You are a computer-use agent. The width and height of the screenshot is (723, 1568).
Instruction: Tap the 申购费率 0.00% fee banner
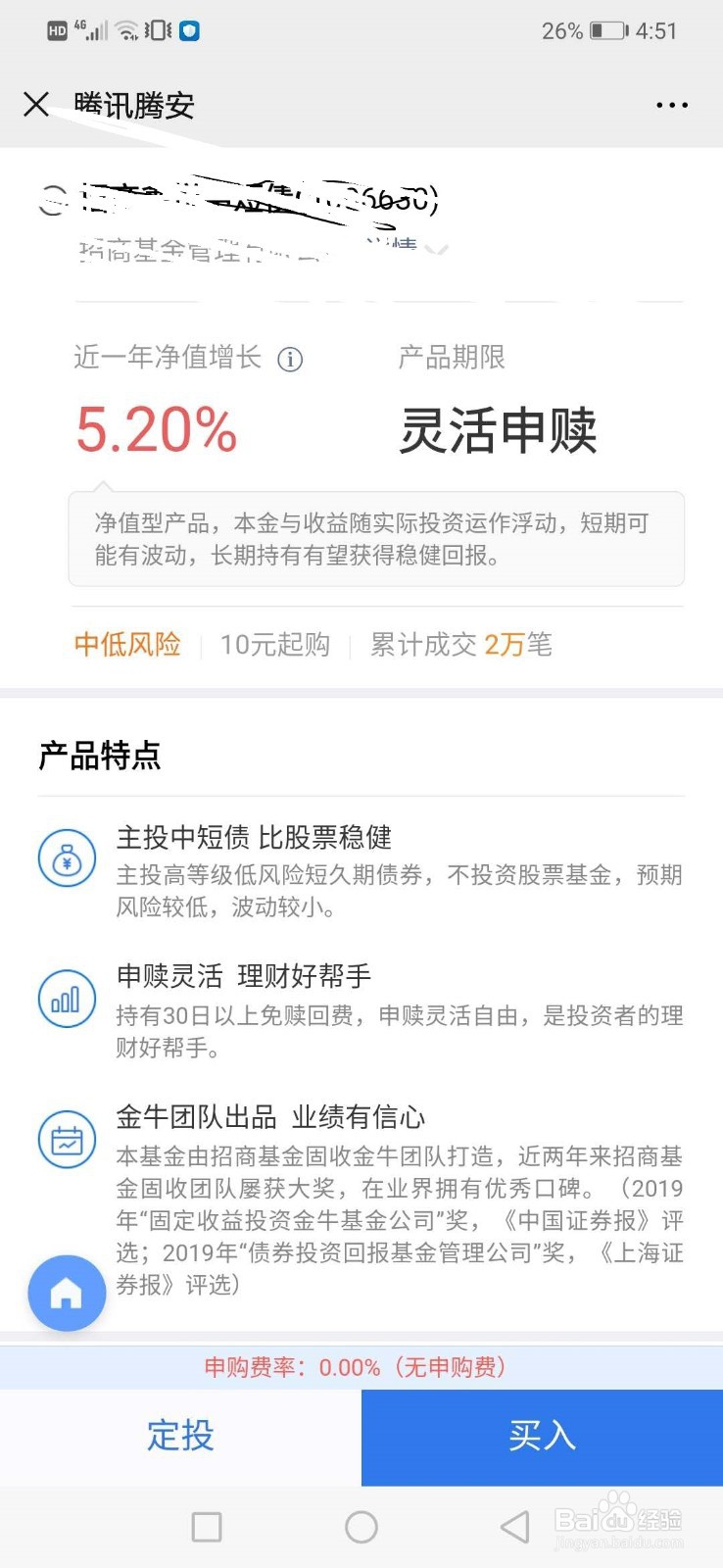361,1367
